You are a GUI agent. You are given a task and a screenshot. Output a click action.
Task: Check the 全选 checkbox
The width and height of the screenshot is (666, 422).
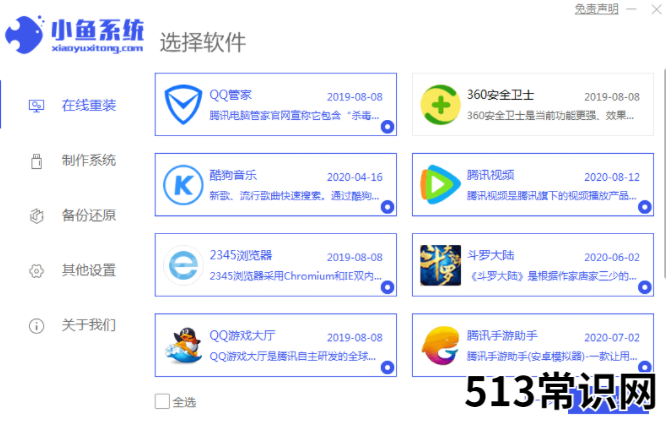point(162,402)
